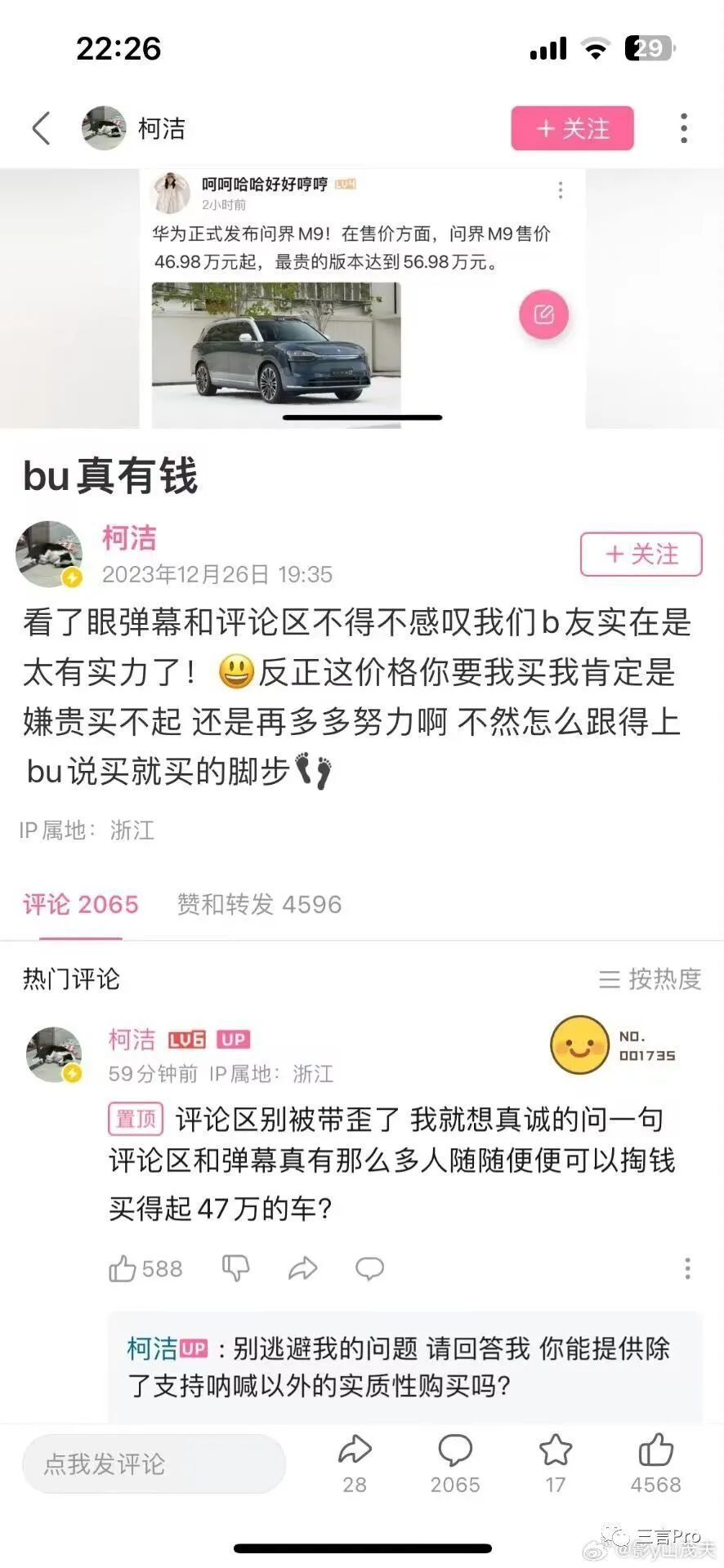Screen dimensions: 724x1568
Task: Select the 评论 2065 tab
Action: click(80, 904)
